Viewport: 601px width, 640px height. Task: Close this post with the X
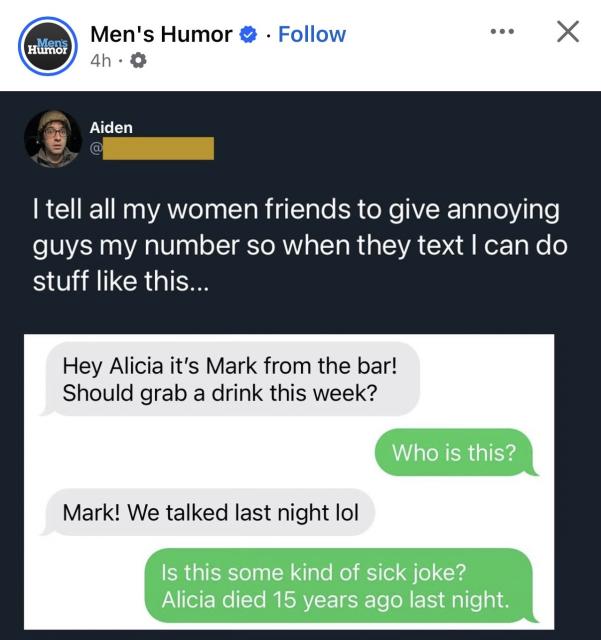click(566, 32)
